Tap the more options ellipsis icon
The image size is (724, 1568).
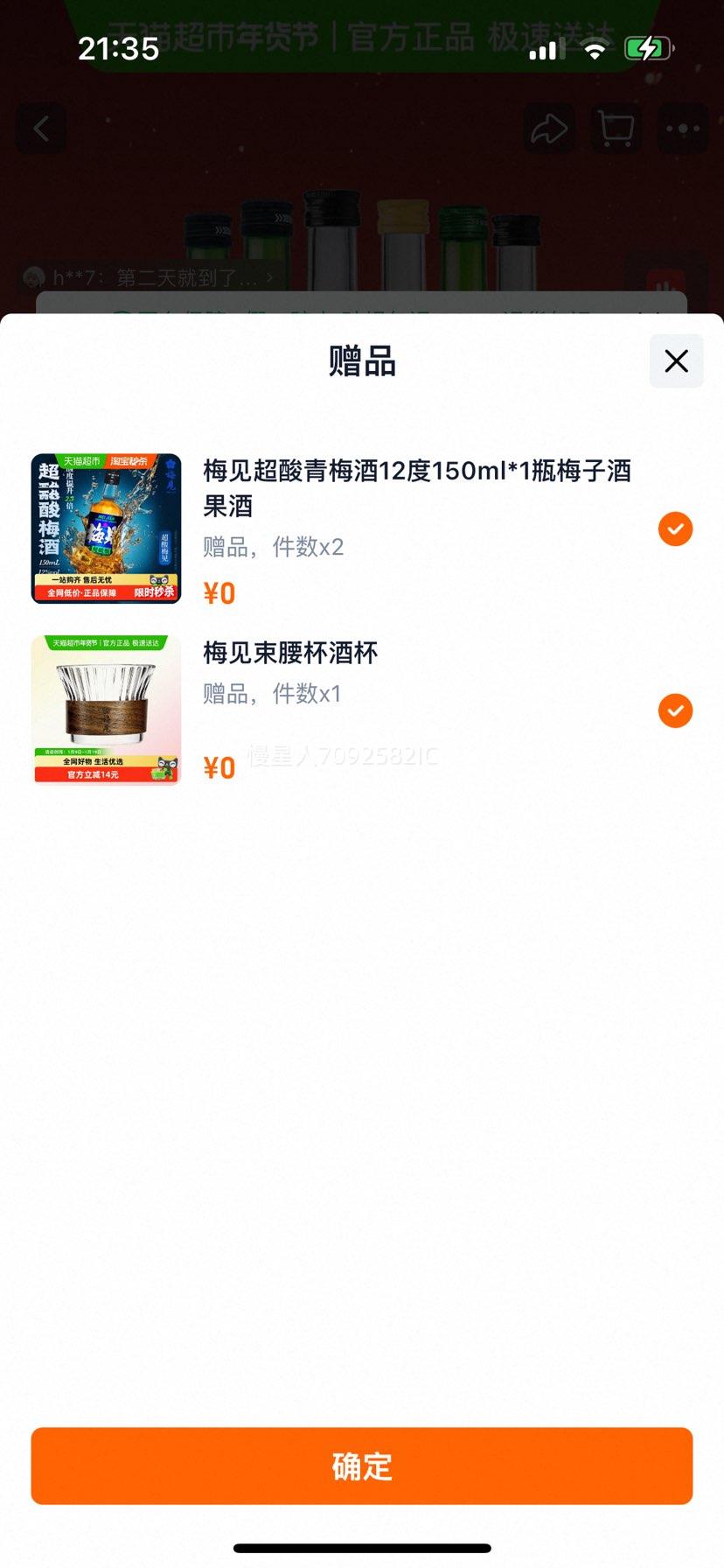tap(681, 128)
